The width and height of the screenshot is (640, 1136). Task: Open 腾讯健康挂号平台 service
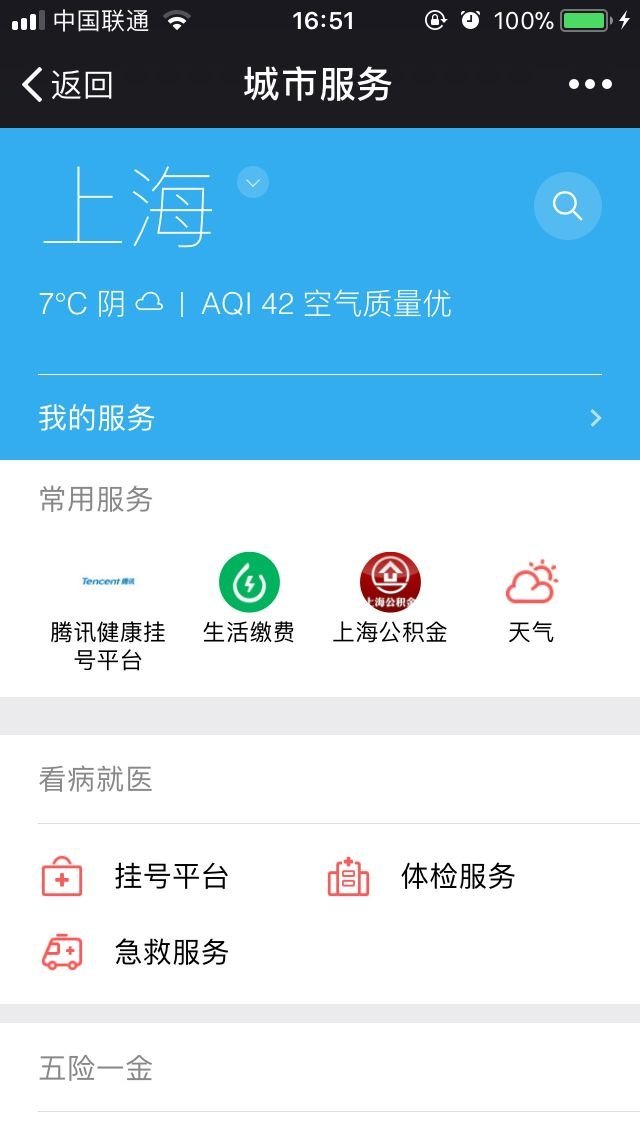pyautogui.click(x=107, y=610)
